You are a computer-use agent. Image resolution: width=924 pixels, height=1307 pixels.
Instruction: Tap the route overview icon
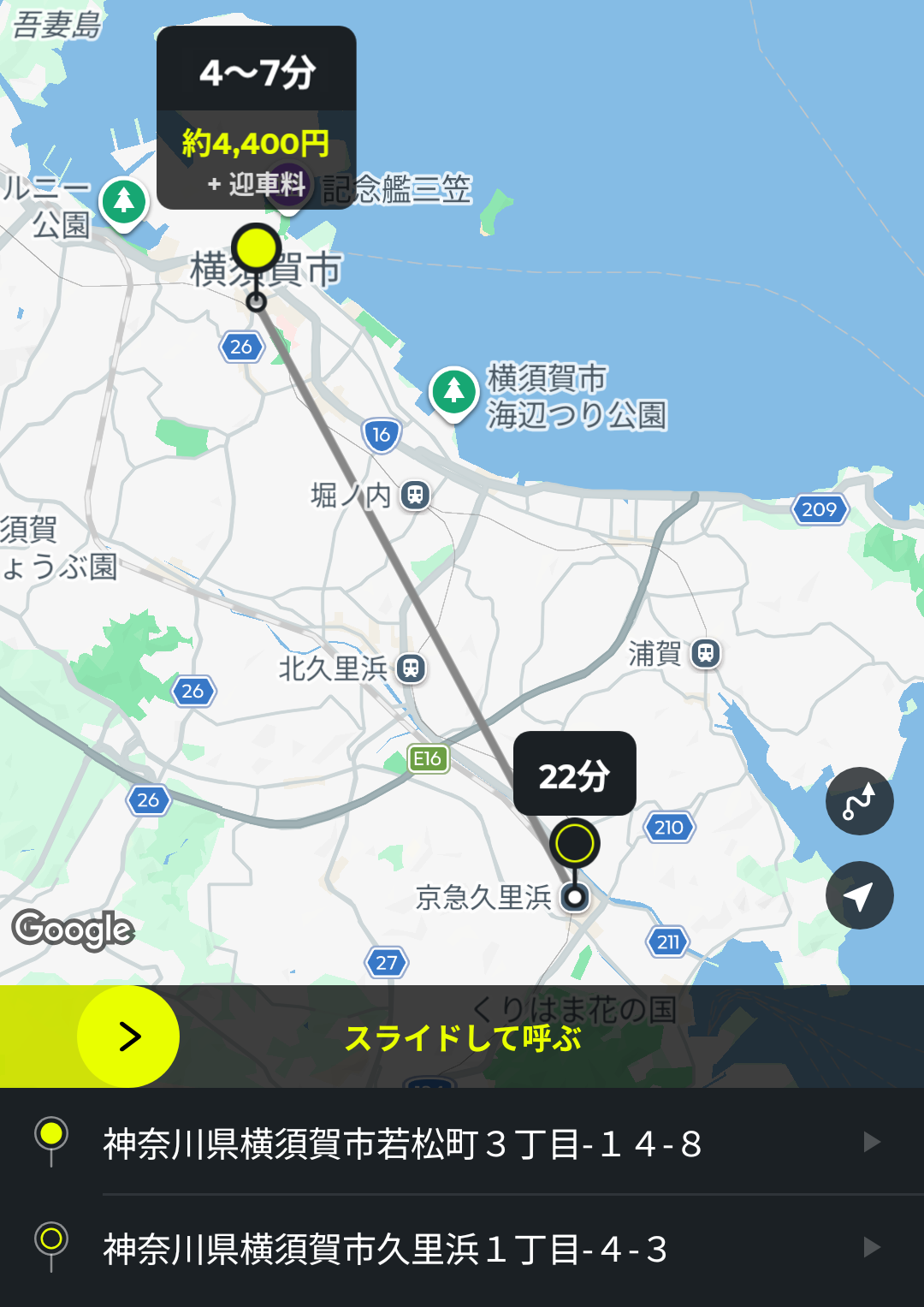tap(859, 801)
